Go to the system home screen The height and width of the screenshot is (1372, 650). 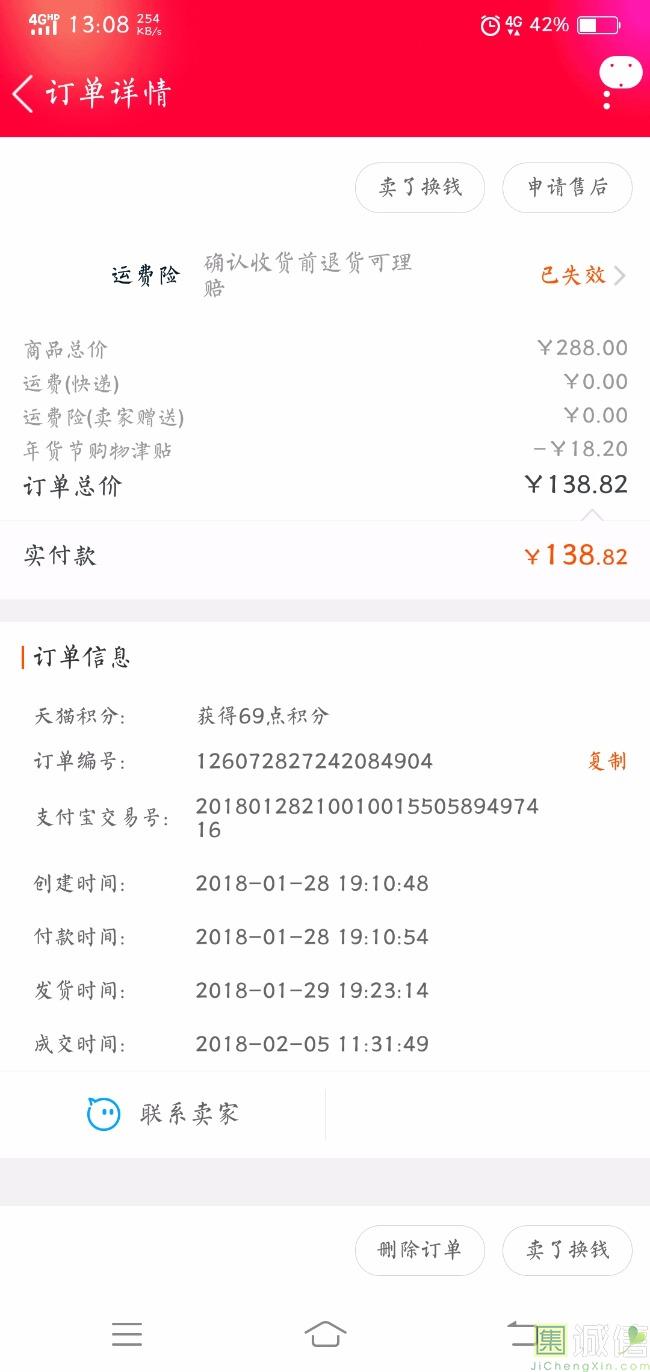pyautogui.click(x=325, y=1333)
